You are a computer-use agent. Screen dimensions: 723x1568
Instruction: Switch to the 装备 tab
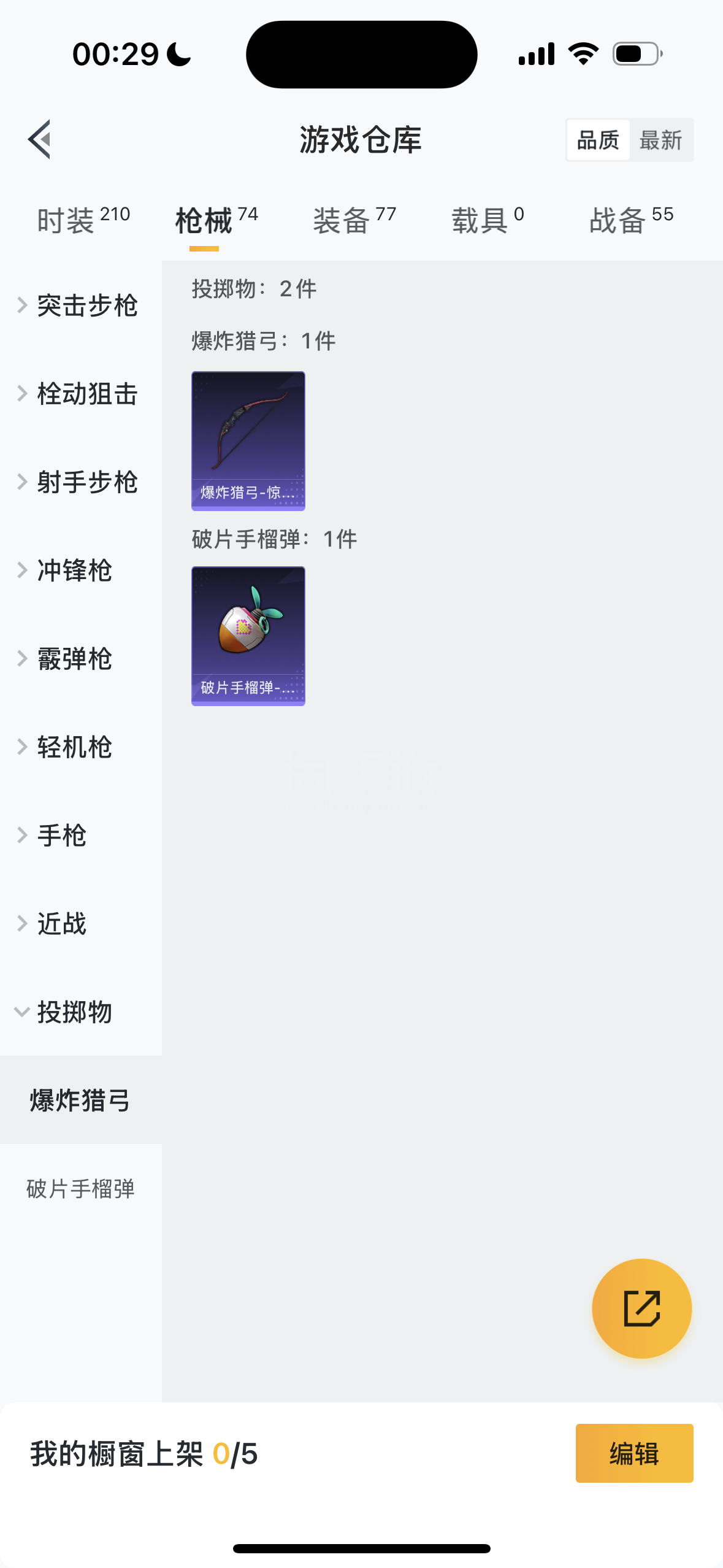tap(354, 220)
